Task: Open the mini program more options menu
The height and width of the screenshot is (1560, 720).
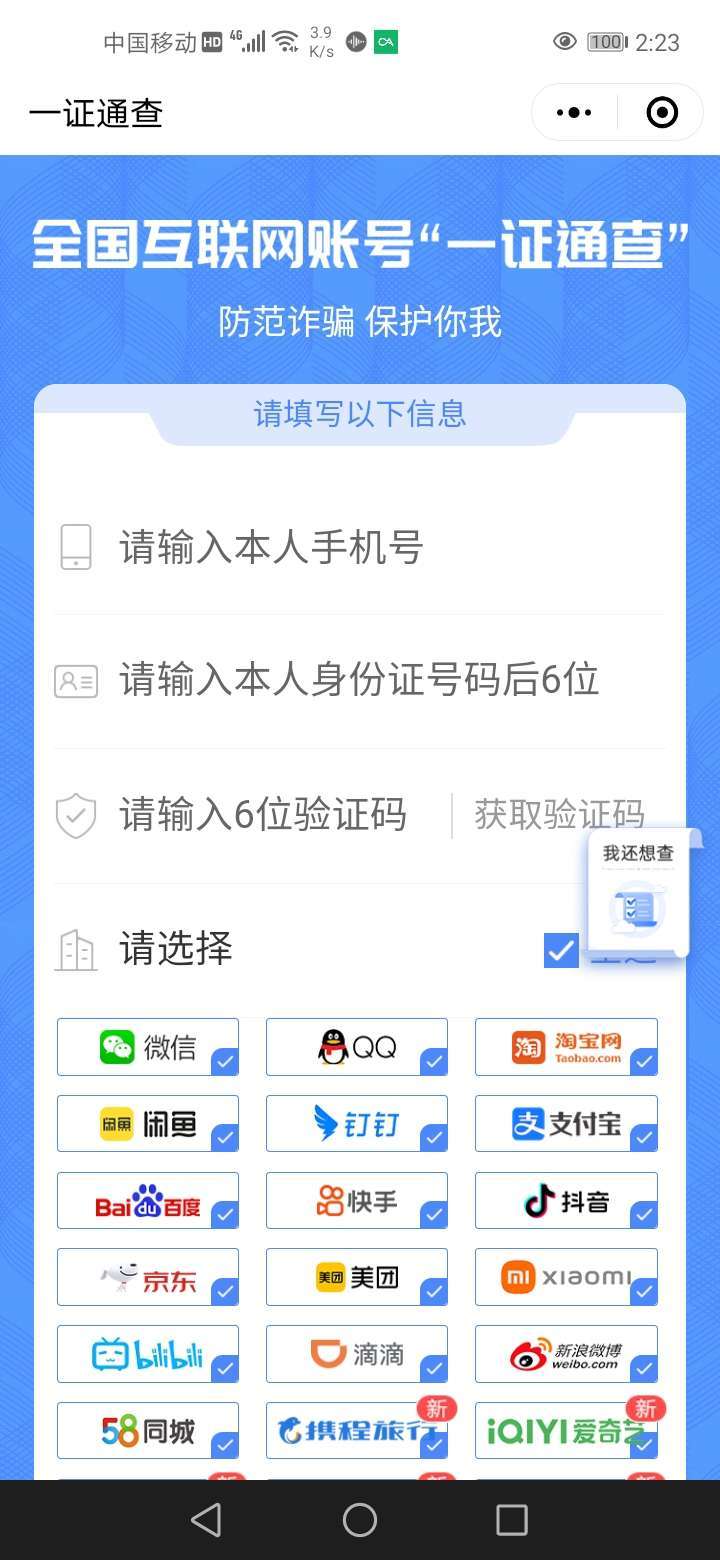Action: (574, 113)
